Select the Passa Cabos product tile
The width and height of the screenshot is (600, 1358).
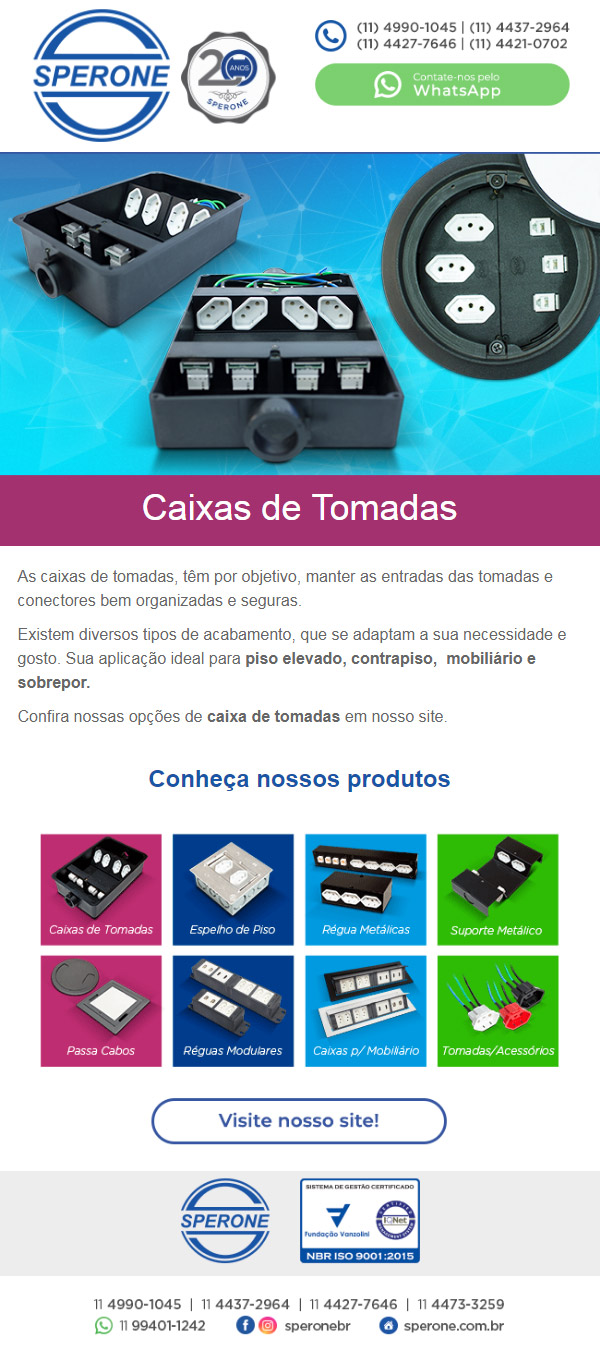tap(101, 1011)
